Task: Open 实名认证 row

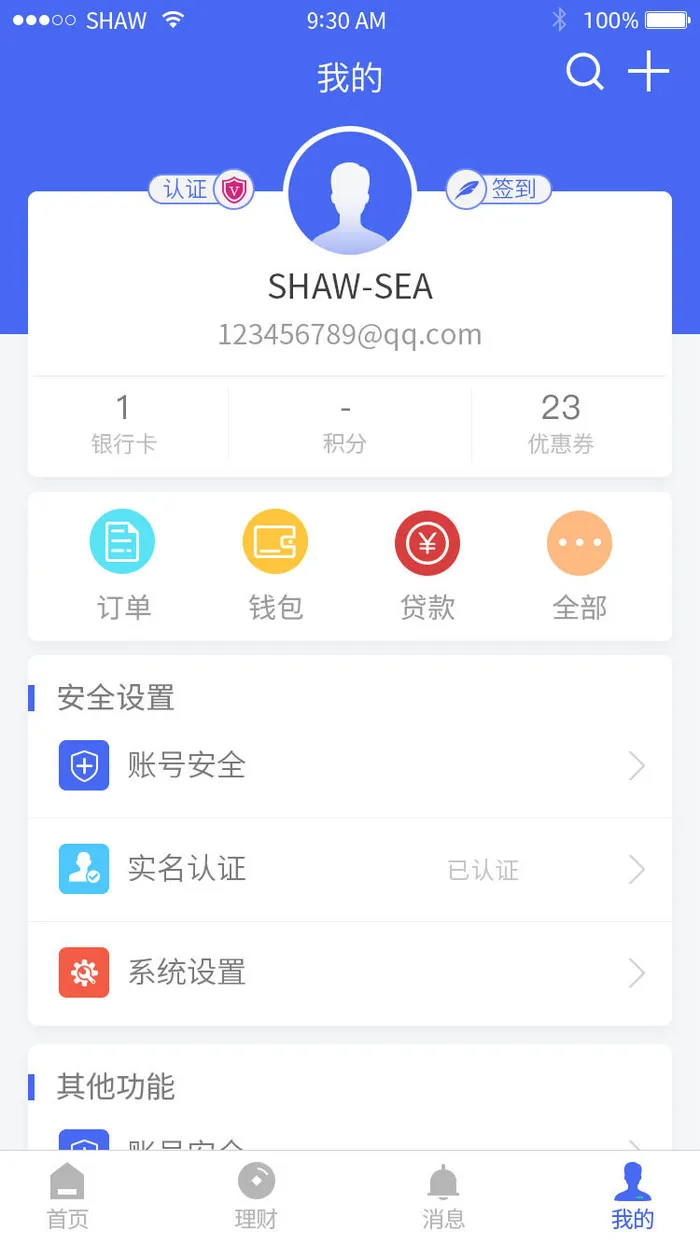Action: click(x=349, y=869)
